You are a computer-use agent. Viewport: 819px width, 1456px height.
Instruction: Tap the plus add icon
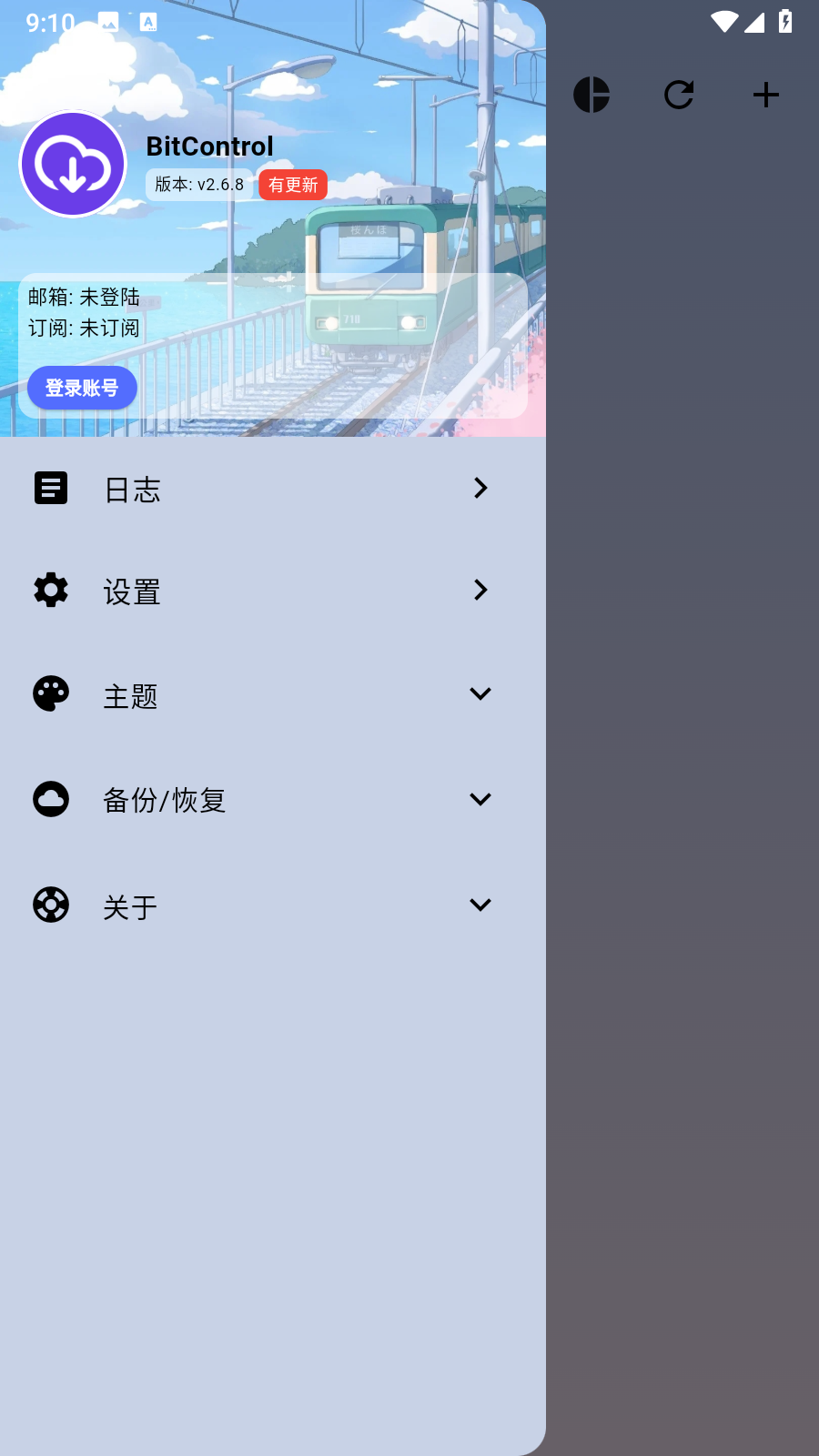tap(766, 95)
